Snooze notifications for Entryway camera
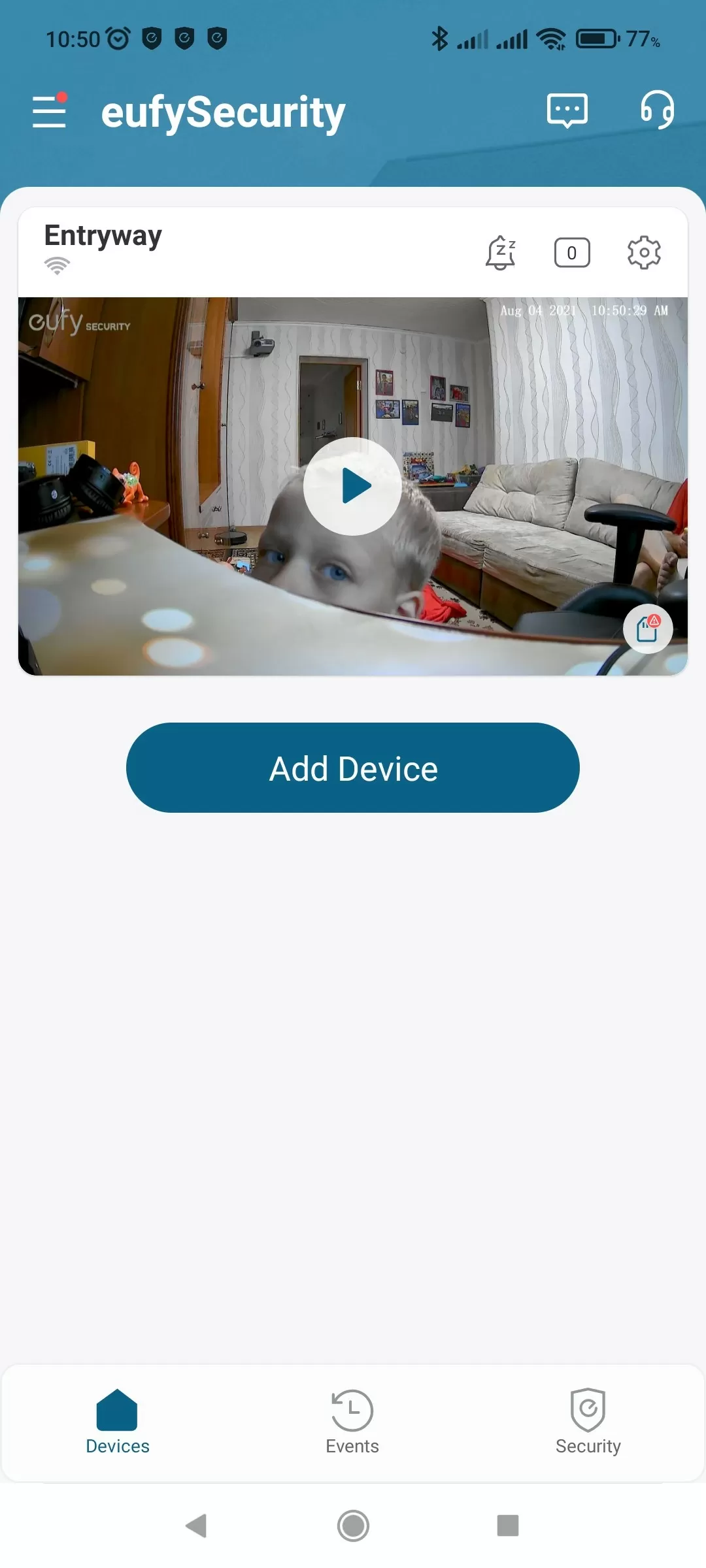The image size is (706, 1568). 501,253
